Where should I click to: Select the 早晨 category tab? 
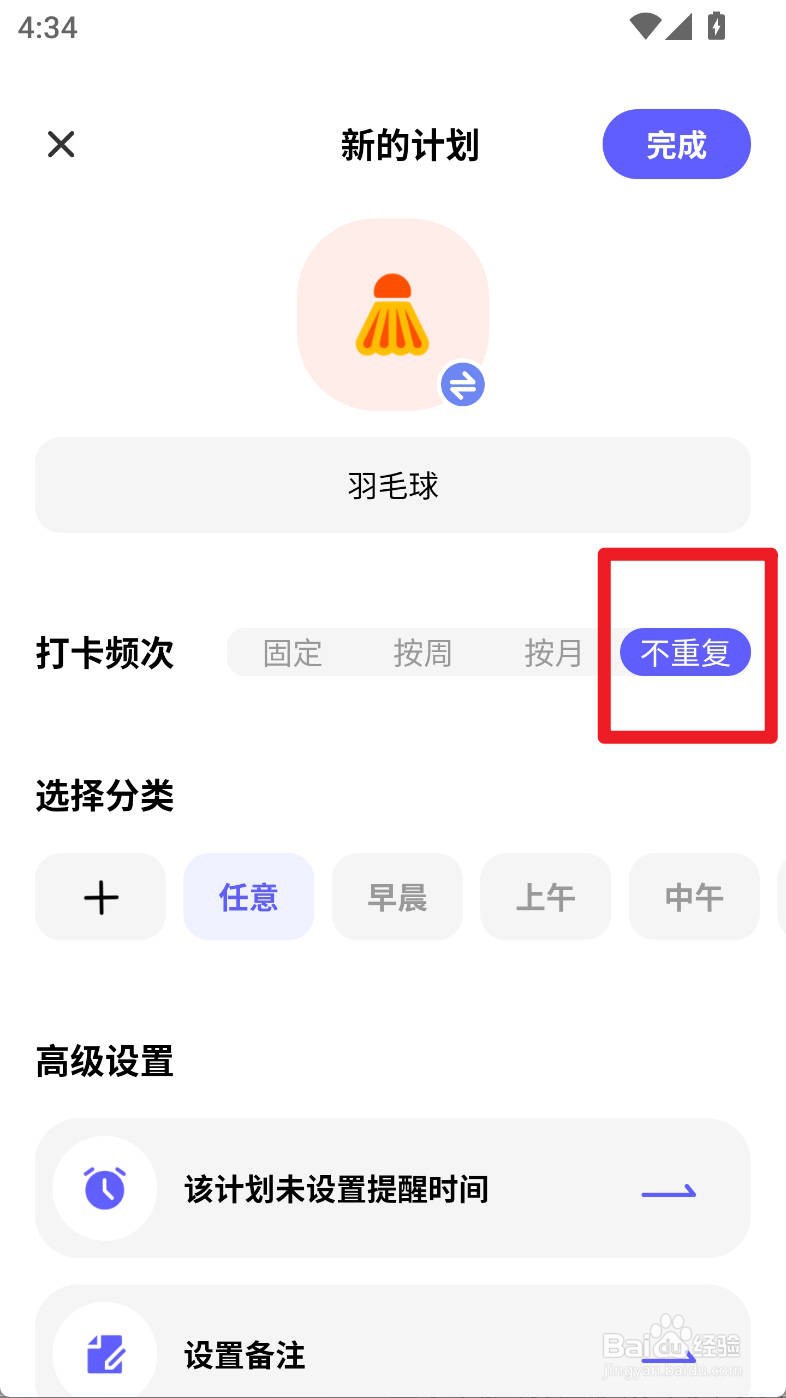click(397, 897)
